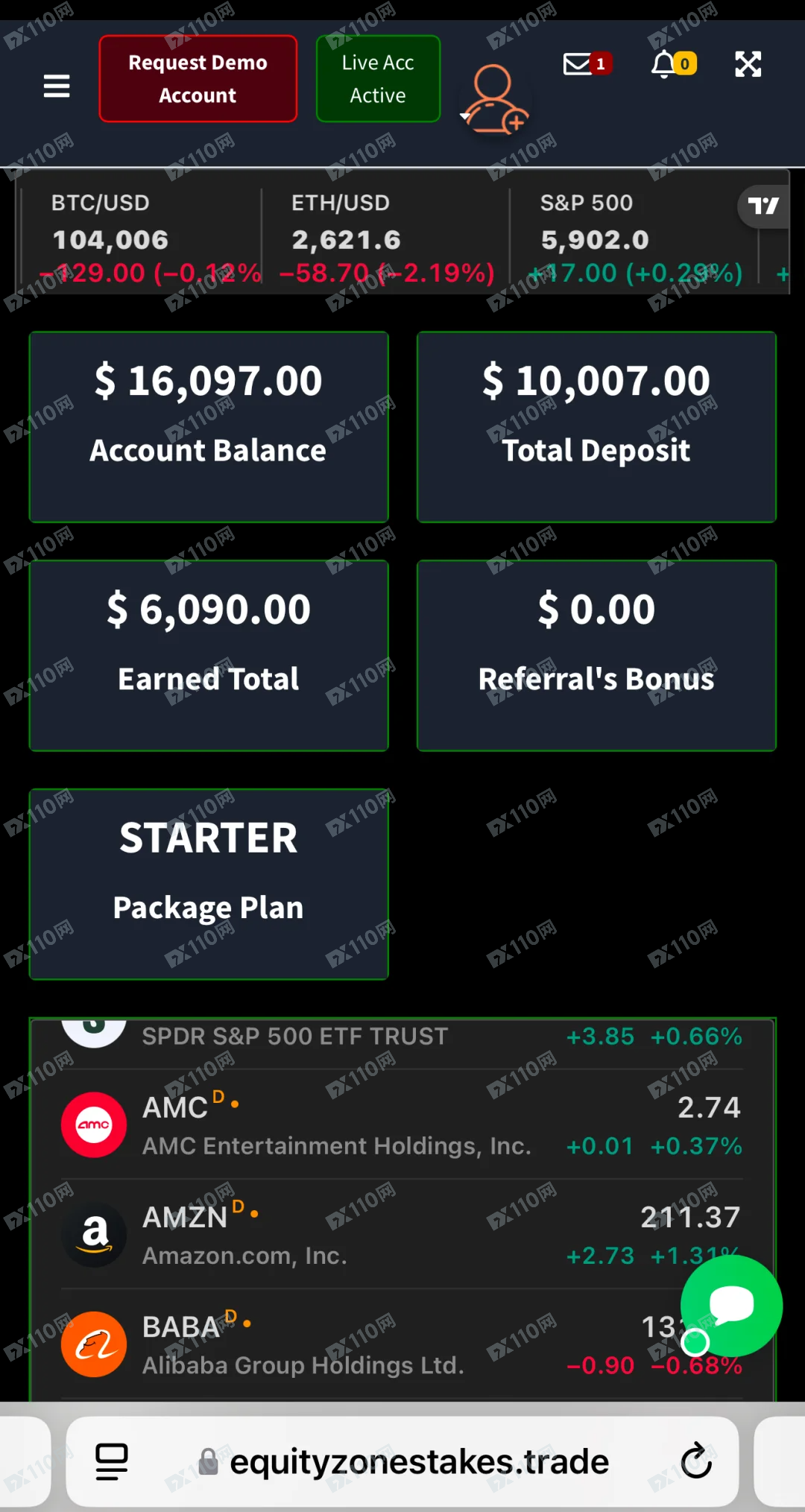The width and height of the screenshot is (805, 1512).
Task: Open the BABA Alibaba Group row
Action: [402, 1344]
